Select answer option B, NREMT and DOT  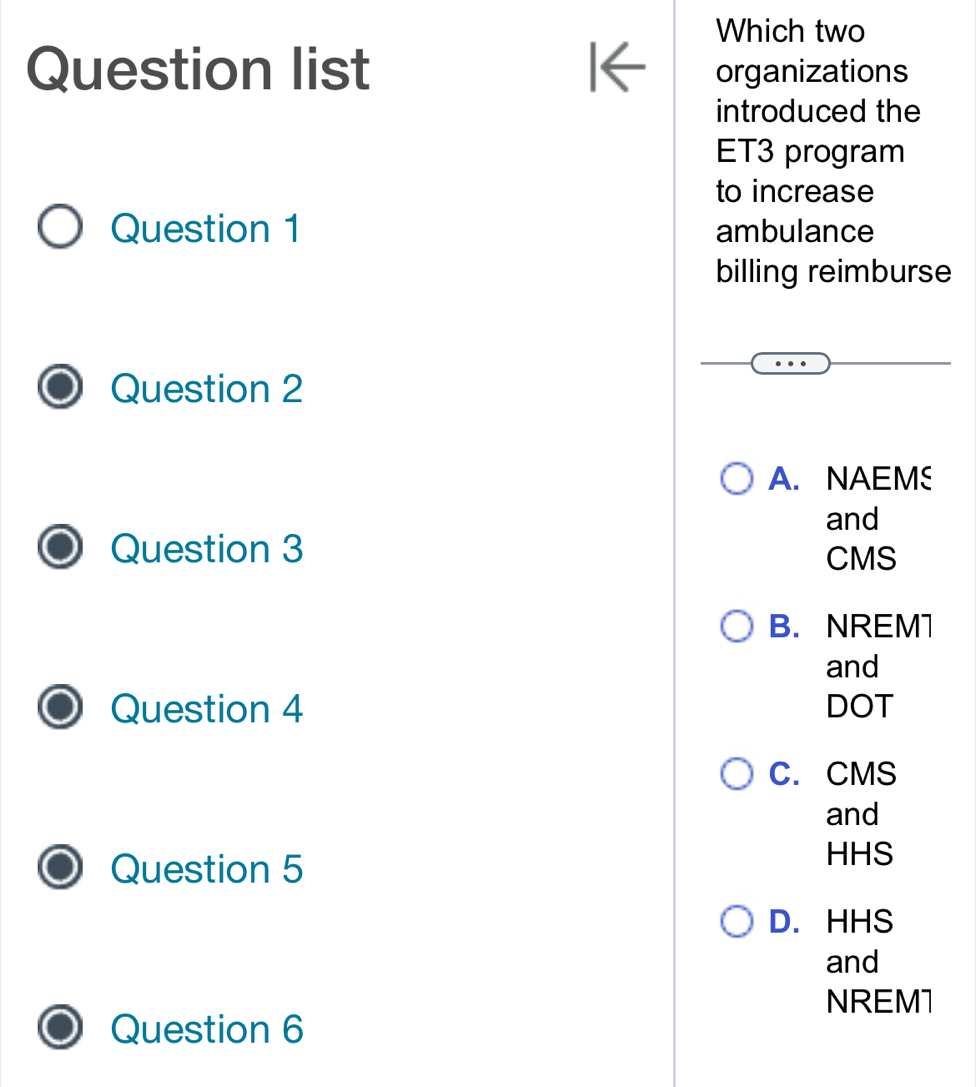[x=736, y=626]
